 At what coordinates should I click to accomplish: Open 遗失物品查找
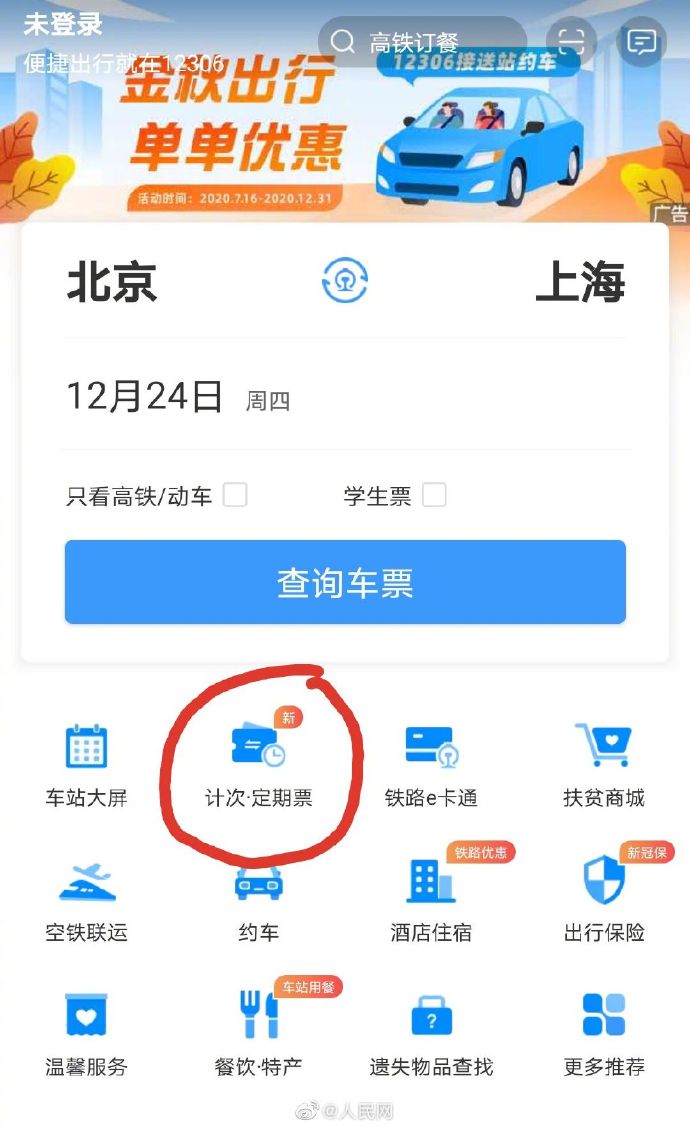click(431, 1035)
